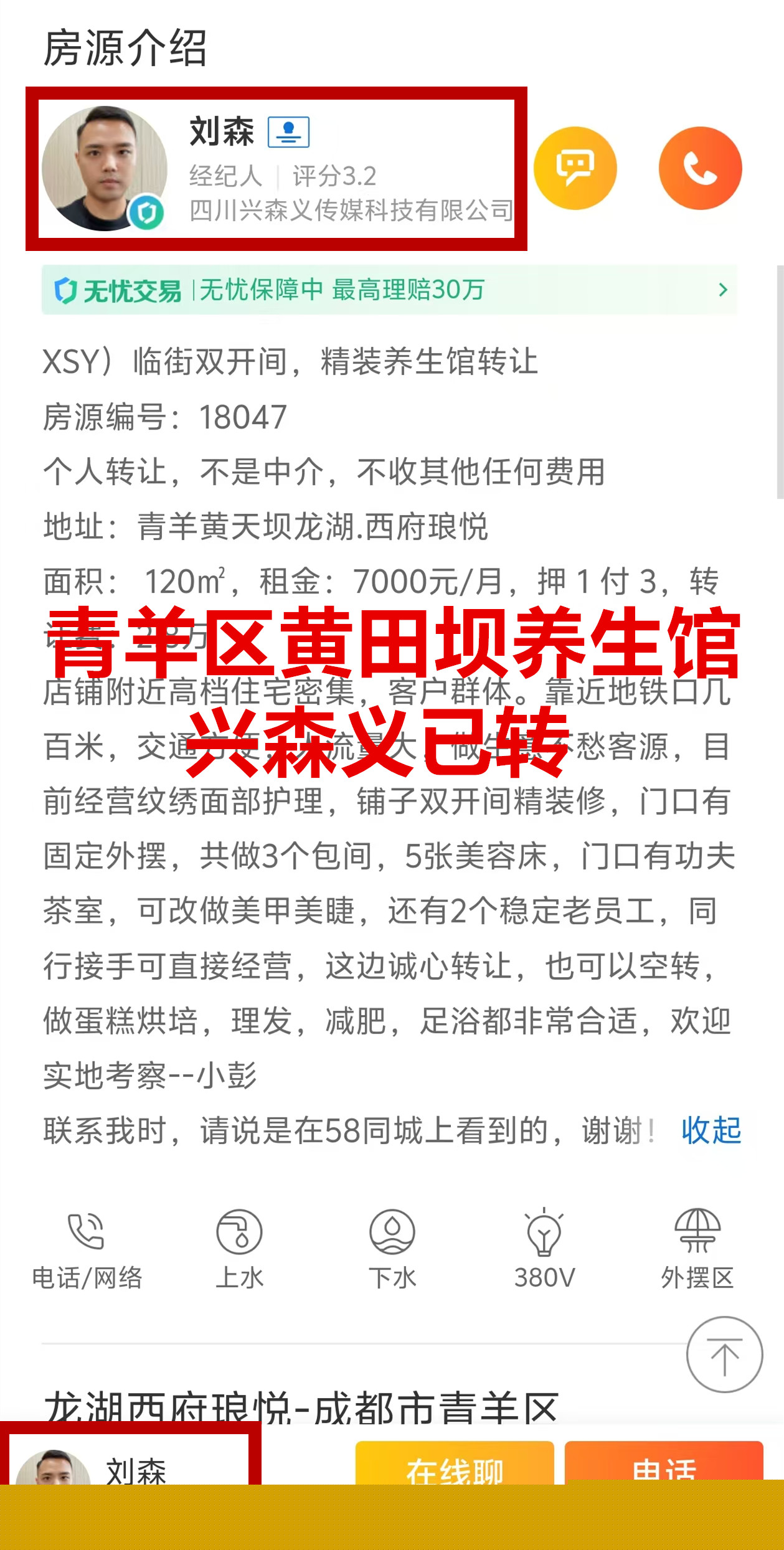Tap the yellow chat message icon
This screenshot has height=1550, width=784.
tap(575, 168)
